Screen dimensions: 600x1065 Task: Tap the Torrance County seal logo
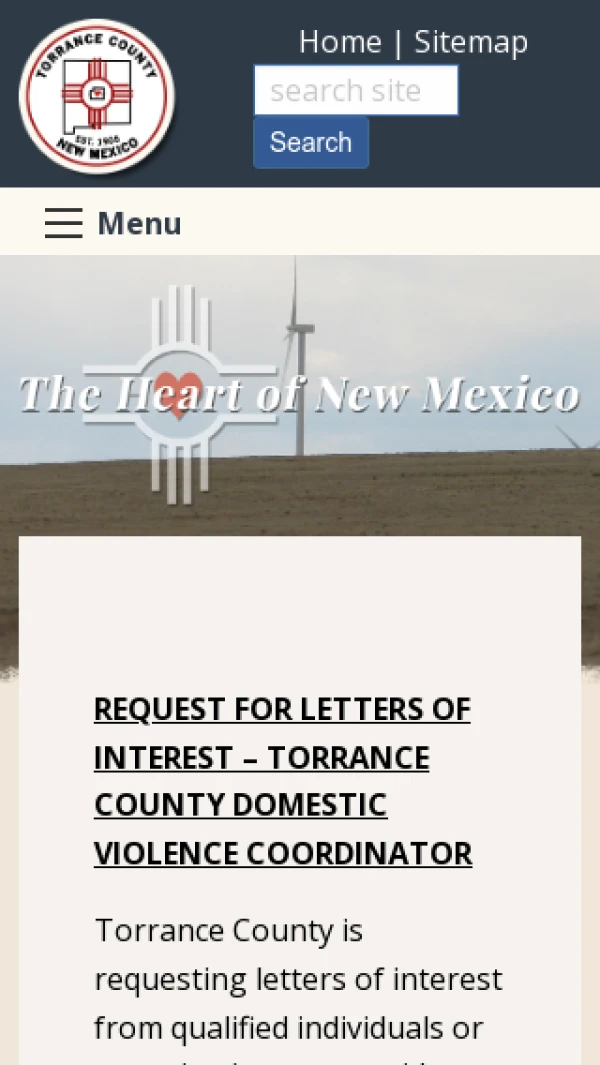click(97, 97)
